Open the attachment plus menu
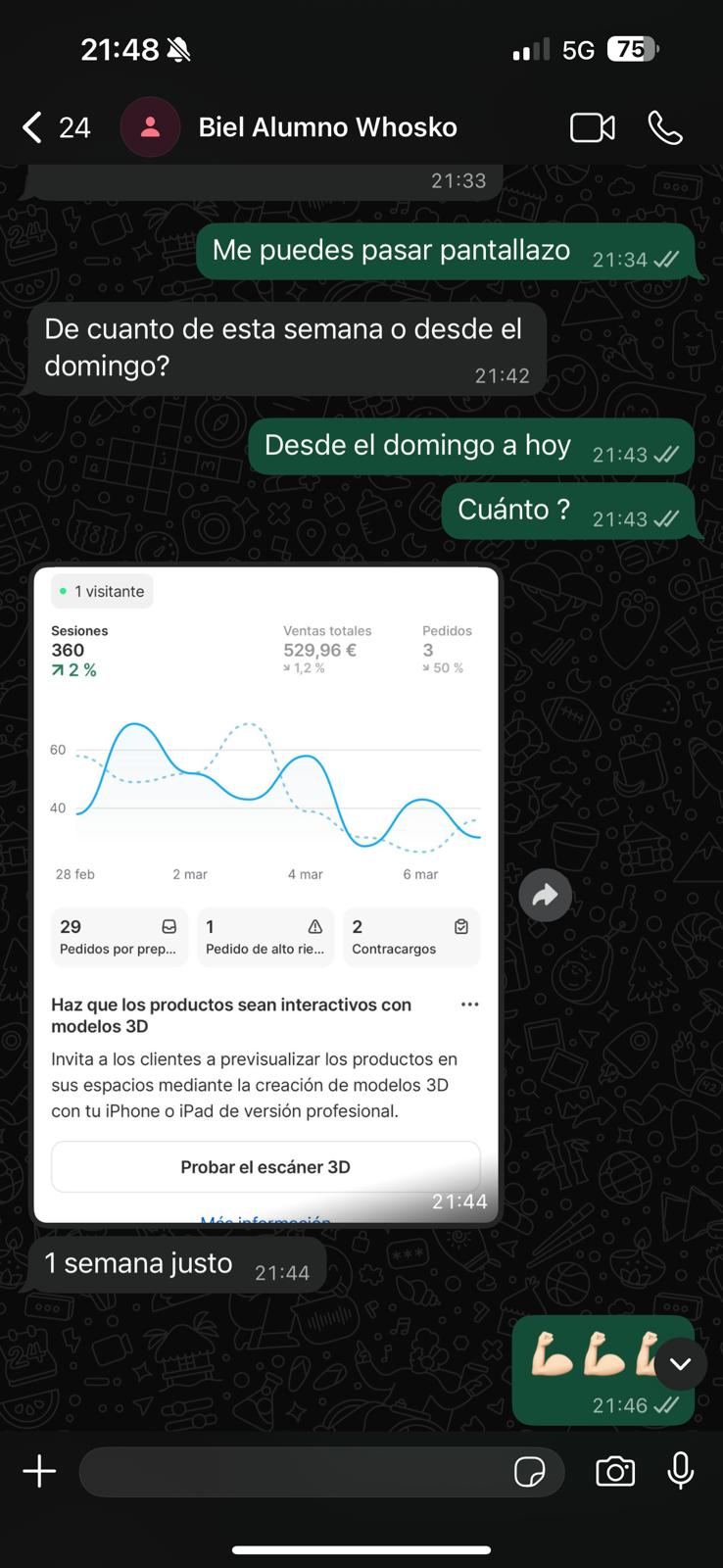723x1568 pixels. click(x=39, y=1471)
